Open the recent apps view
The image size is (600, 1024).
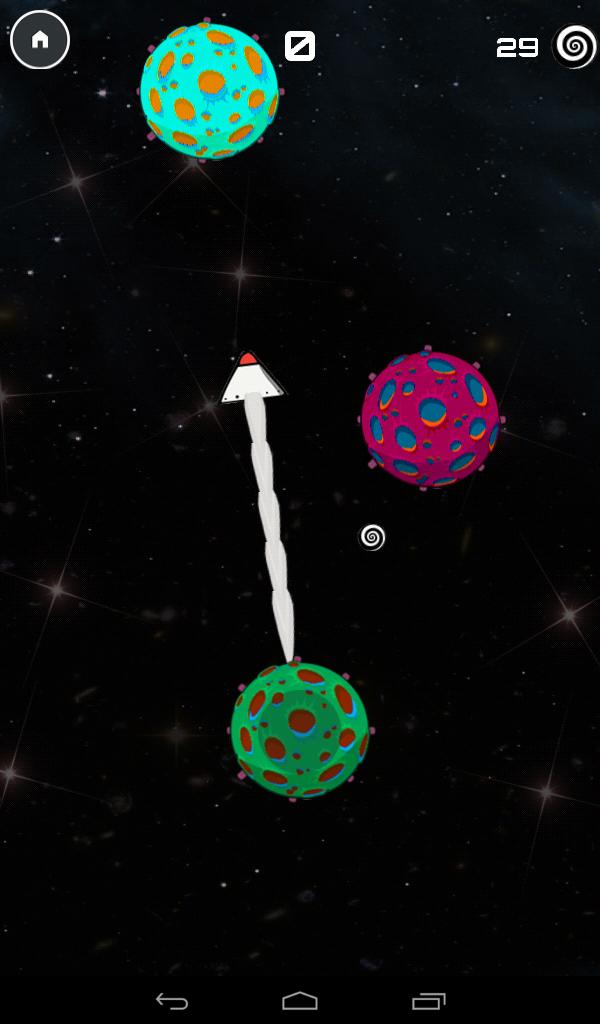click(428, 1000)
